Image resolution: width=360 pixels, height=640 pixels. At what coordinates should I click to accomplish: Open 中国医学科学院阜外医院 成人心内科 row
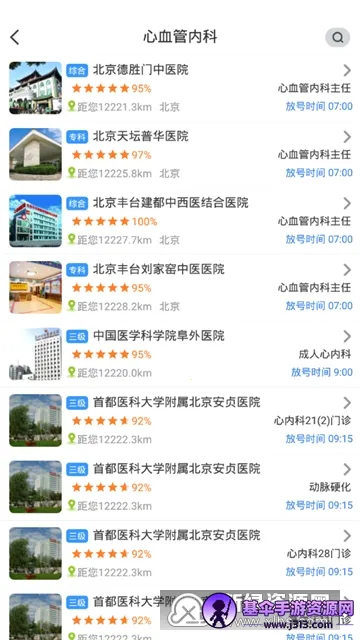tap(180, 354)
